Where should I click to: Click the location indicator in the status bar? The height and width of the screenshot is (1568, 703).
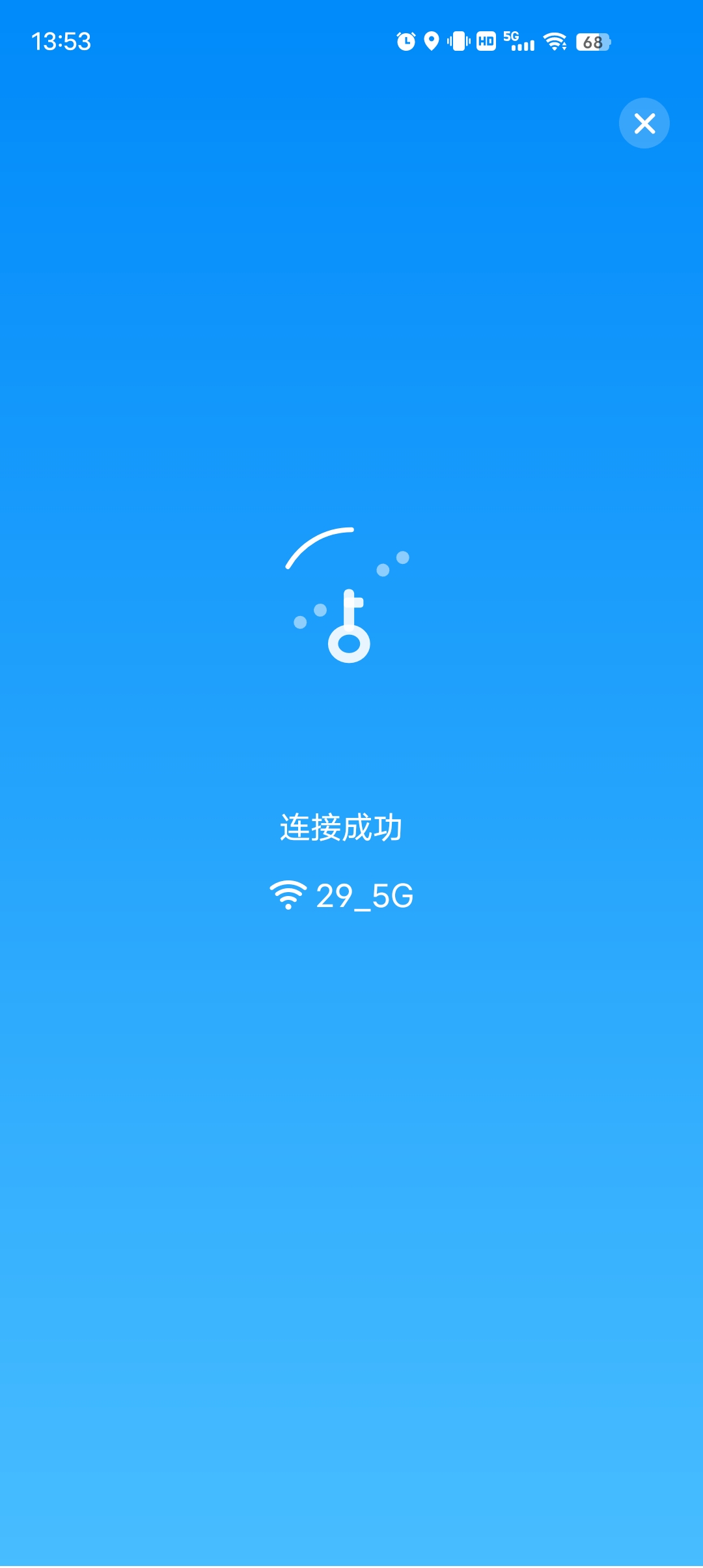coord(430,42)
